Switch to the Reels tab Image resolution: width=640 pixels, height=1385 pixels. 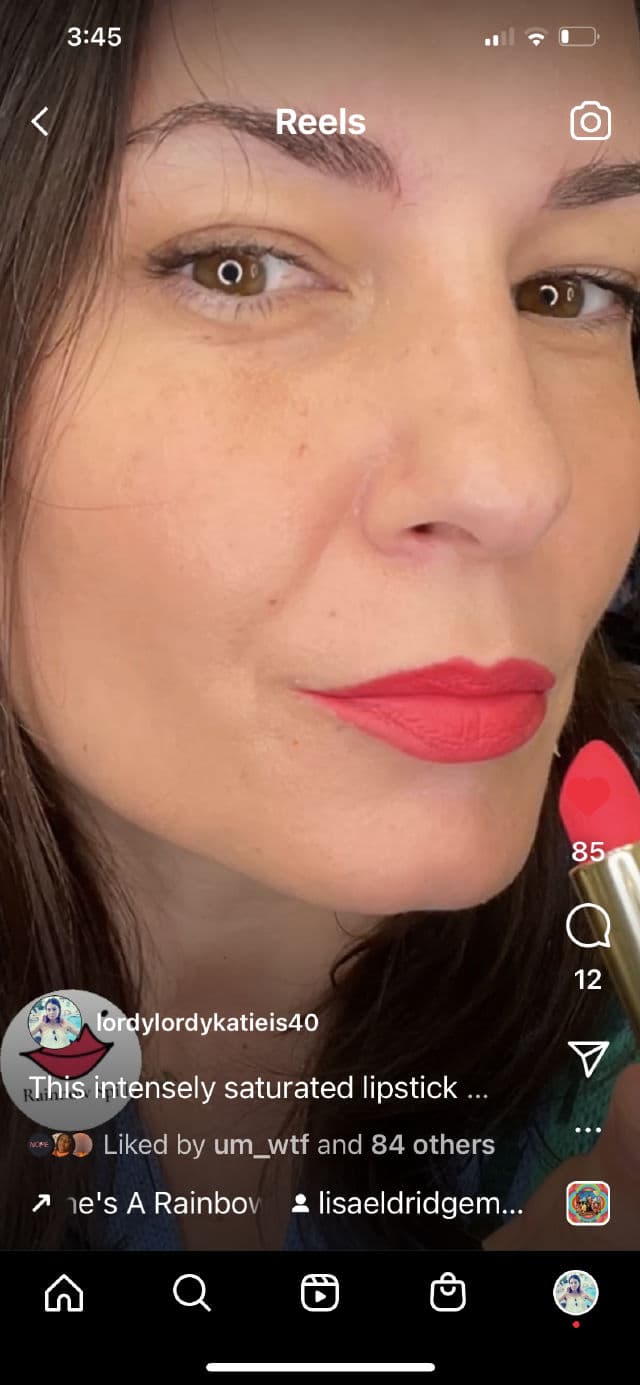[x=320, y=1293]
